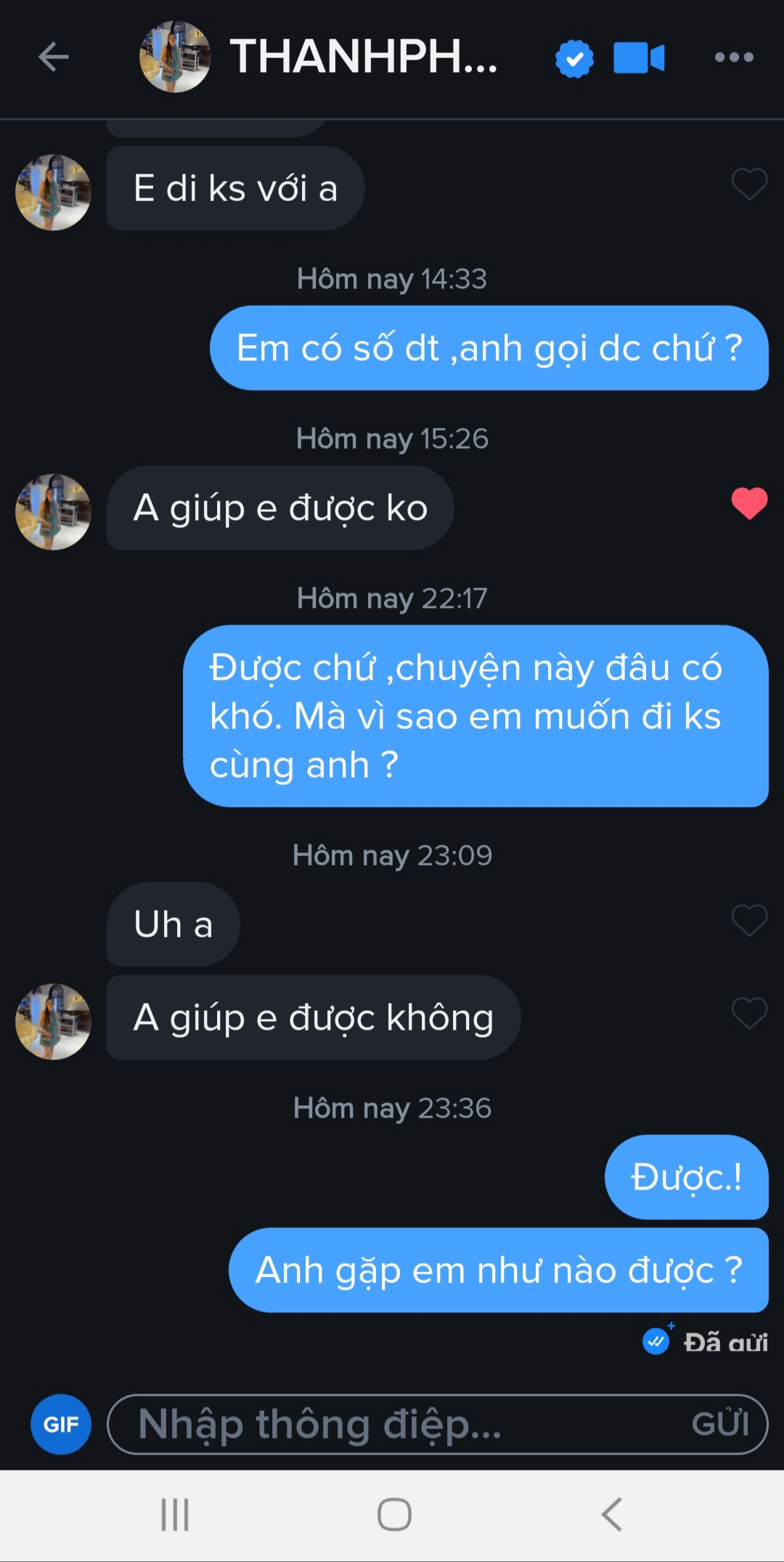Start a video call
The height and width of the screenshot is (1562, 784).
[x=638, y=58]
